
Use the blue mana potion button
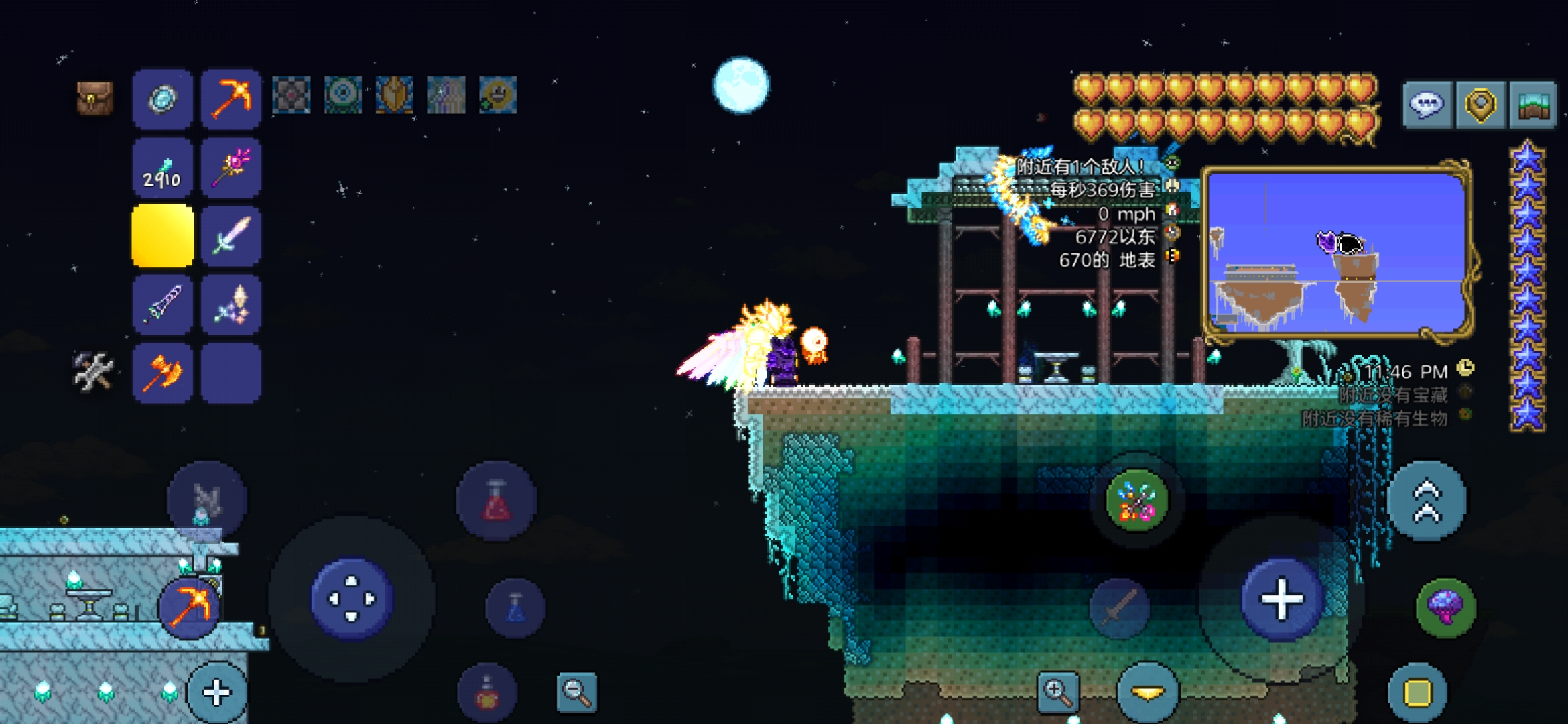pos(515,607)
